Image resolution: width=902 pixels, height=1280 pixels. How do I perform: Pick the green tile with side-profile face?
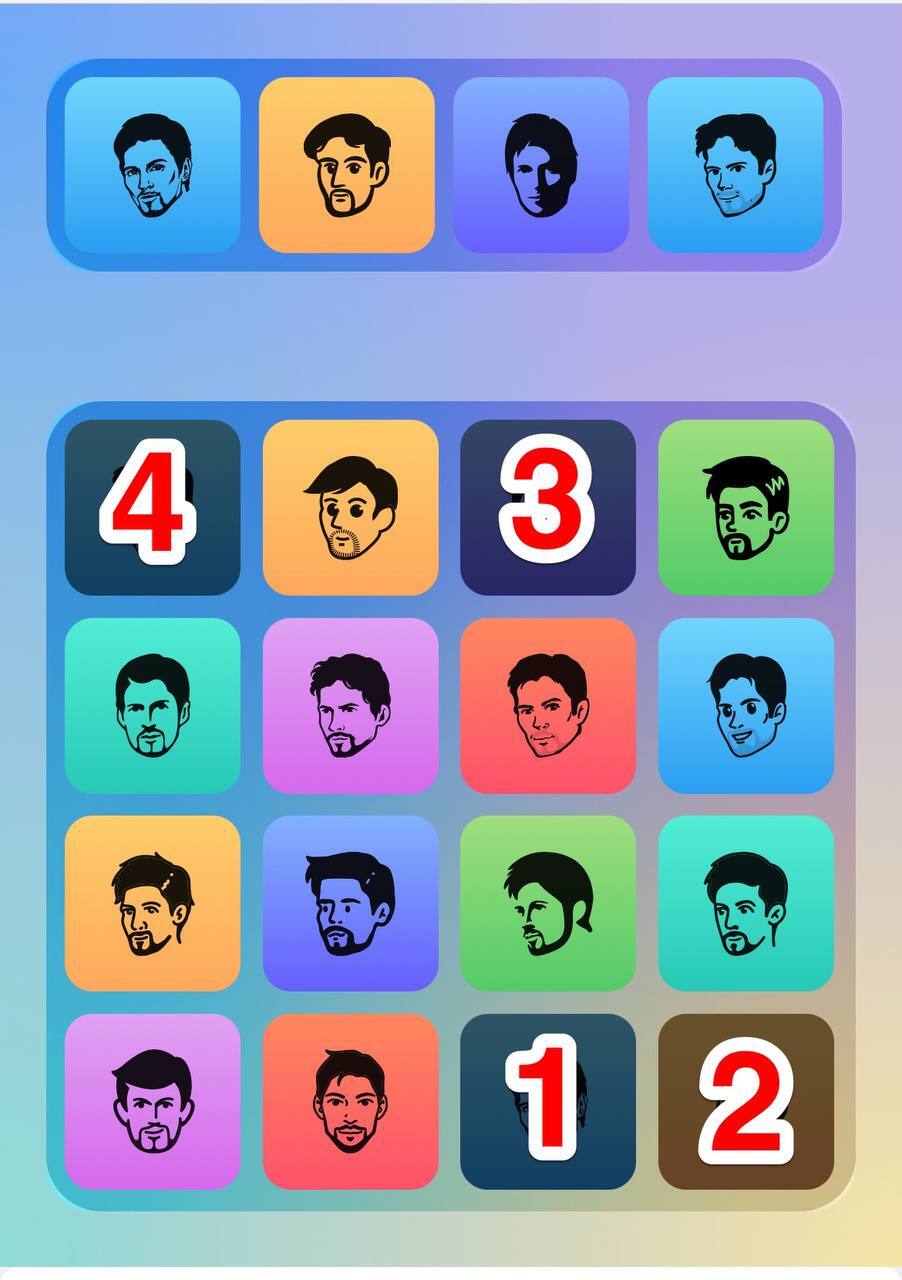(x=547, y=903)
